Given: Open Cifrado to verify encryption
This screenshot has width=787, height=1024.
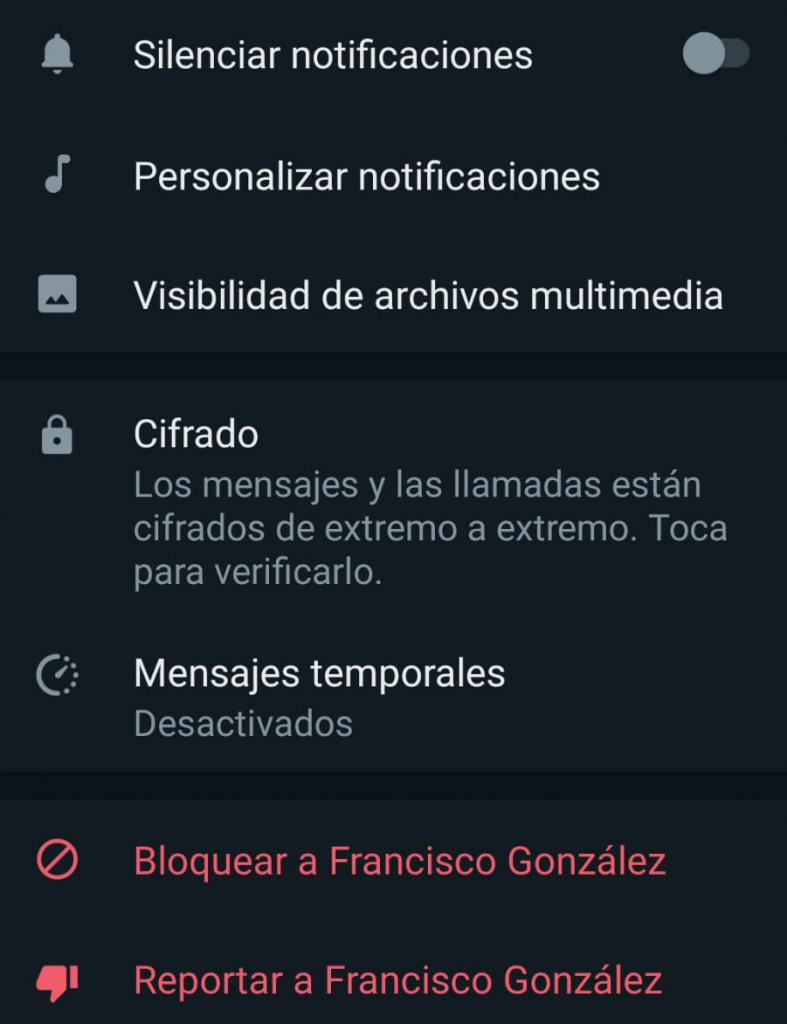Looking at the screenshot, I should point(430,504).
